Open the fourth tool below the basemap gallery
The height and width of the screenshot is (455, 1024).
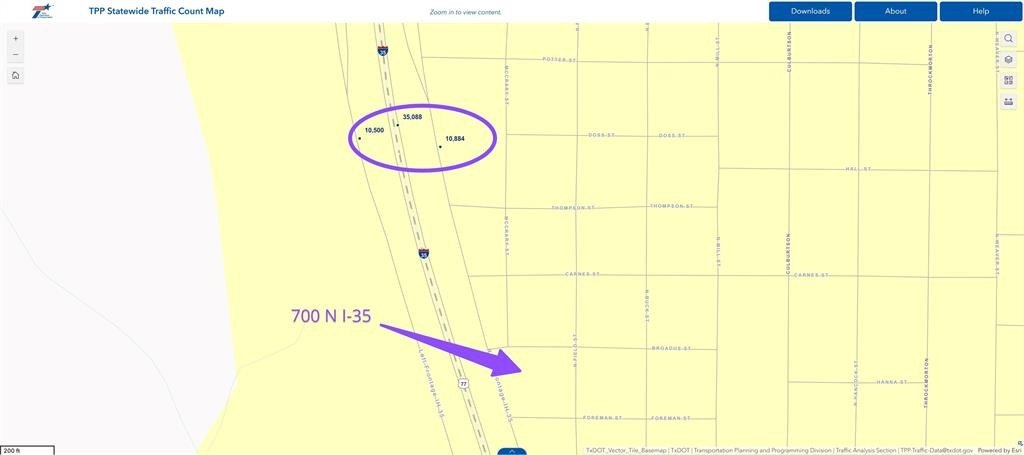point(1009,101)
